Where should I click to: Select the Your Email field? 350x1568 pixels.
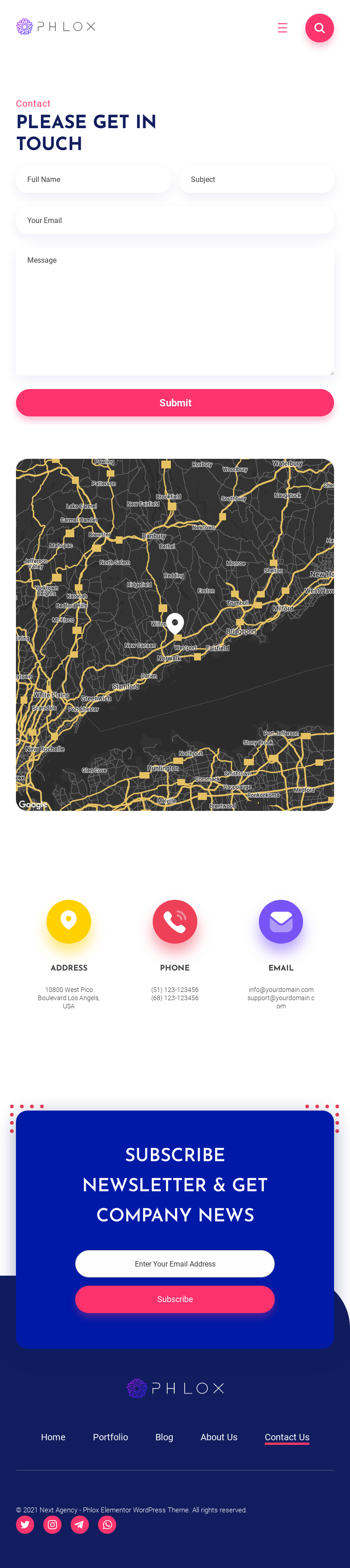pos(175,220)
